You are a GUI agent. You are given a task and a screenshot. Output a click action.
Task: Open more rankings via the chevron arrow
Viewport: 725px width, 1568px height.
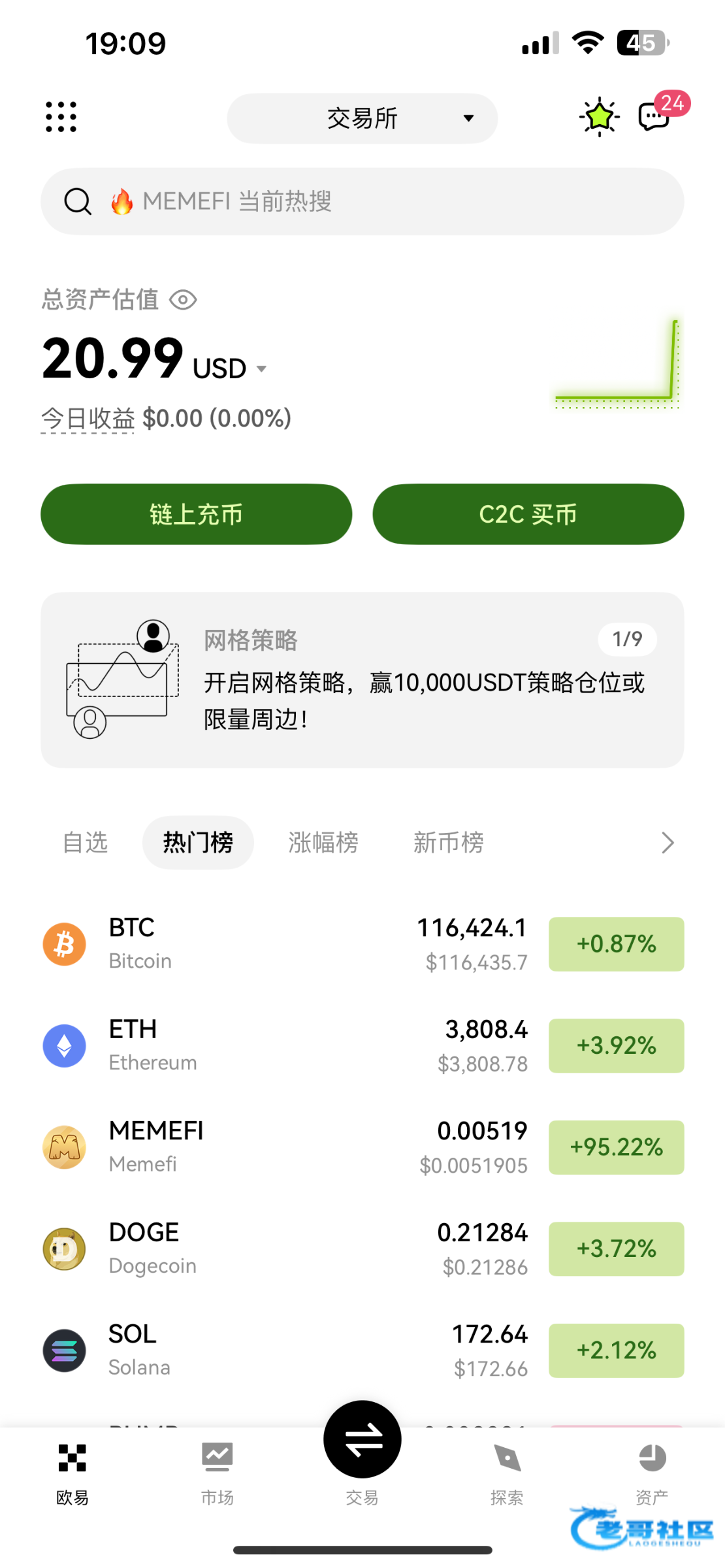667,843
